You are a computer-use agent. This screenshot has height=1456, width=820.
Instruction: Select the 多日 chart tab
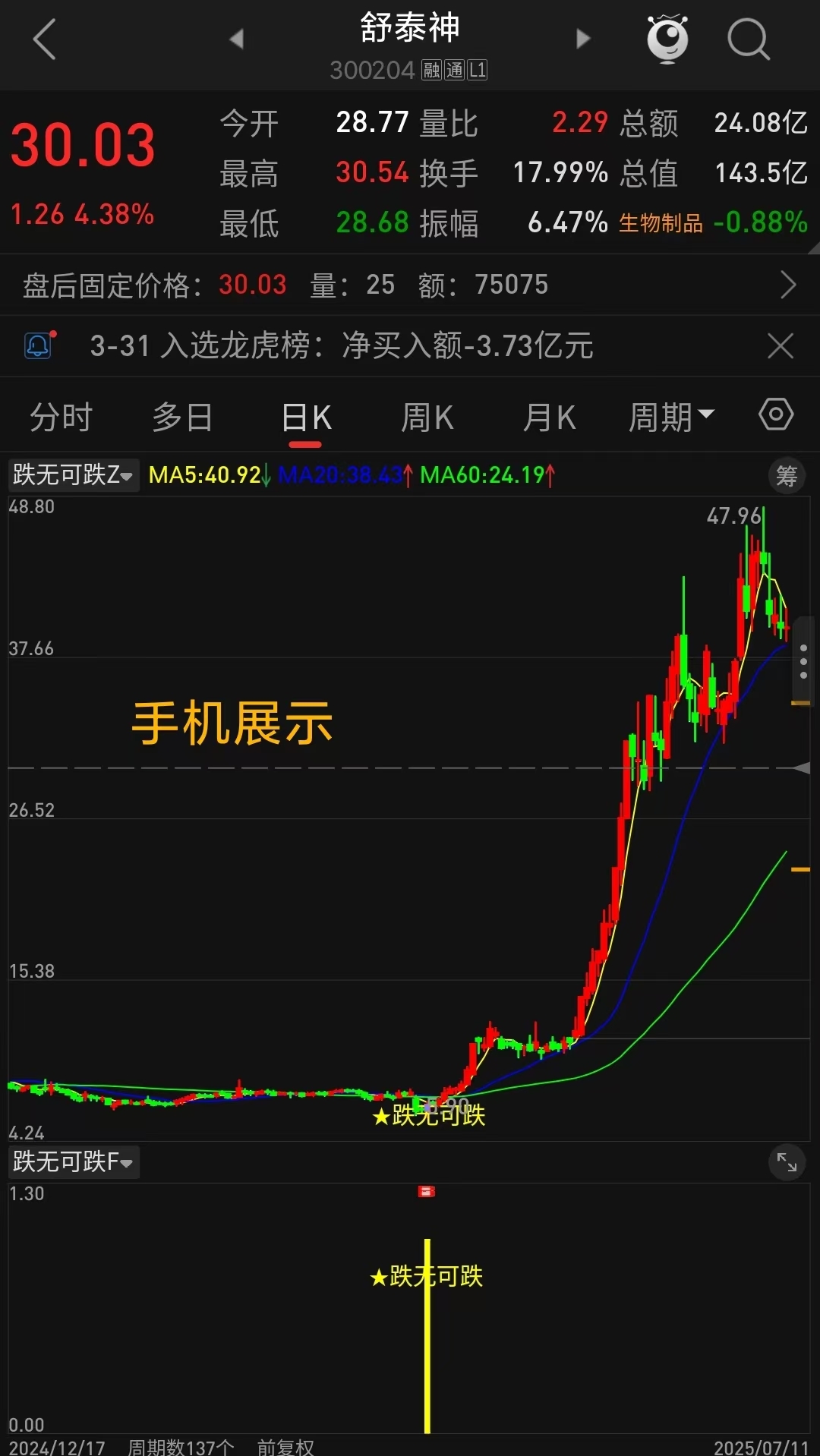point(182,418)
